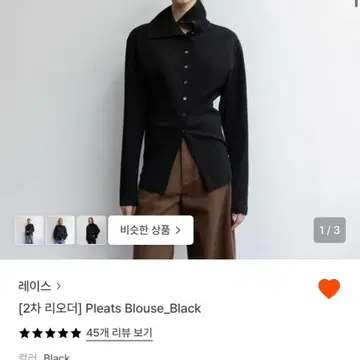The width and height of the screenshot is (360, 360).
Task: Select the third product thumbnail in black pants
Action: (x=92, y=230)
